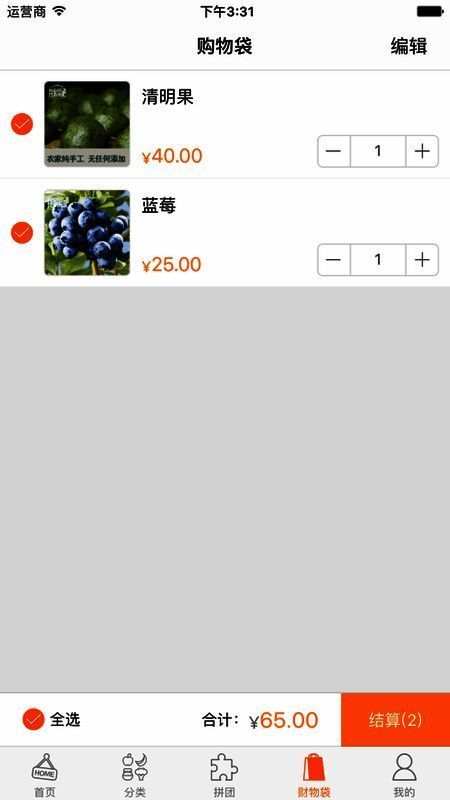The image size is (450, 800).
Task: Tap the 编辑 edit button
Action: 408,46
